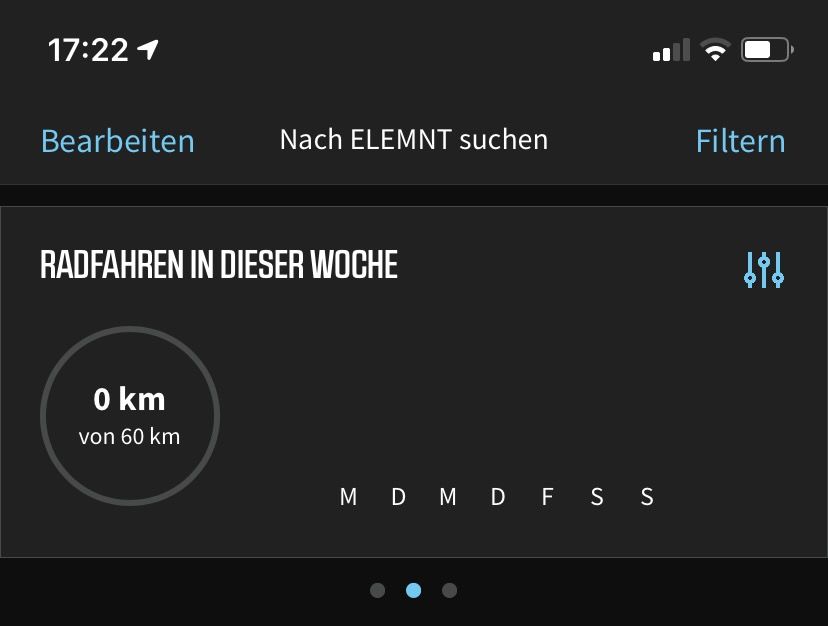
Task: Select the first page indicator dot
Action: 377,590
